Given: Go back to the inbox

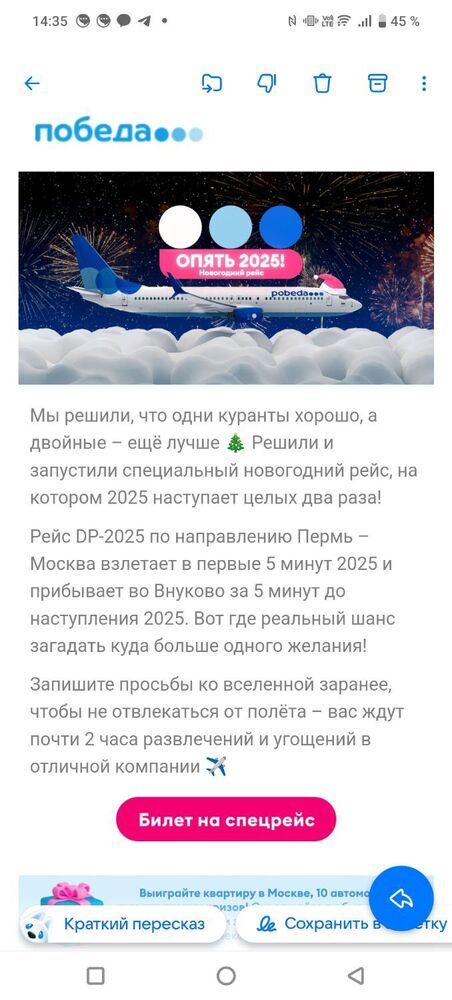Looking at the screenshot, I should pyautogui.click(x=32, y=84).
